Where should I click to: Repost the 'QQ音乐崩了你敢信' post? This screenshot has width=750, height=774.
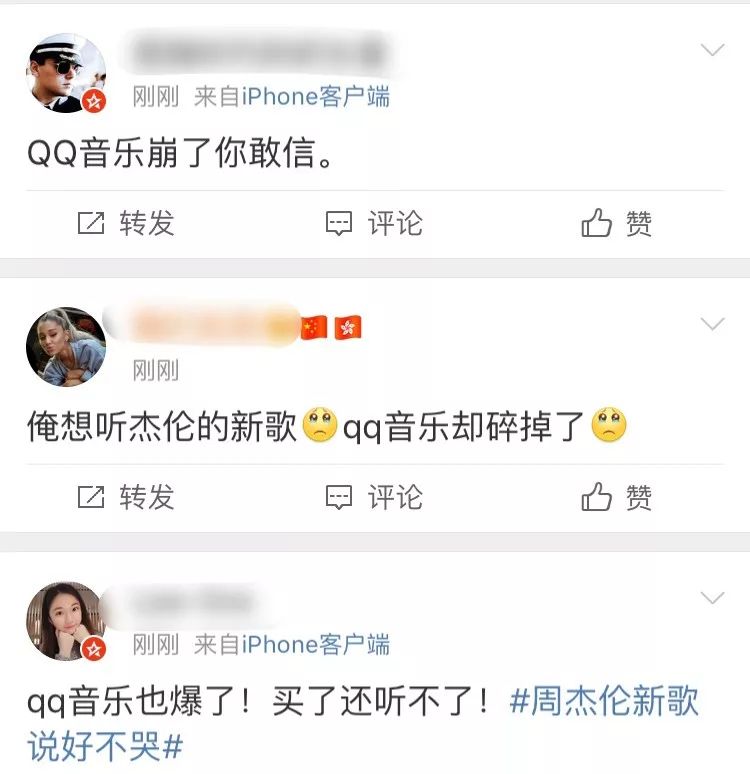126,224
